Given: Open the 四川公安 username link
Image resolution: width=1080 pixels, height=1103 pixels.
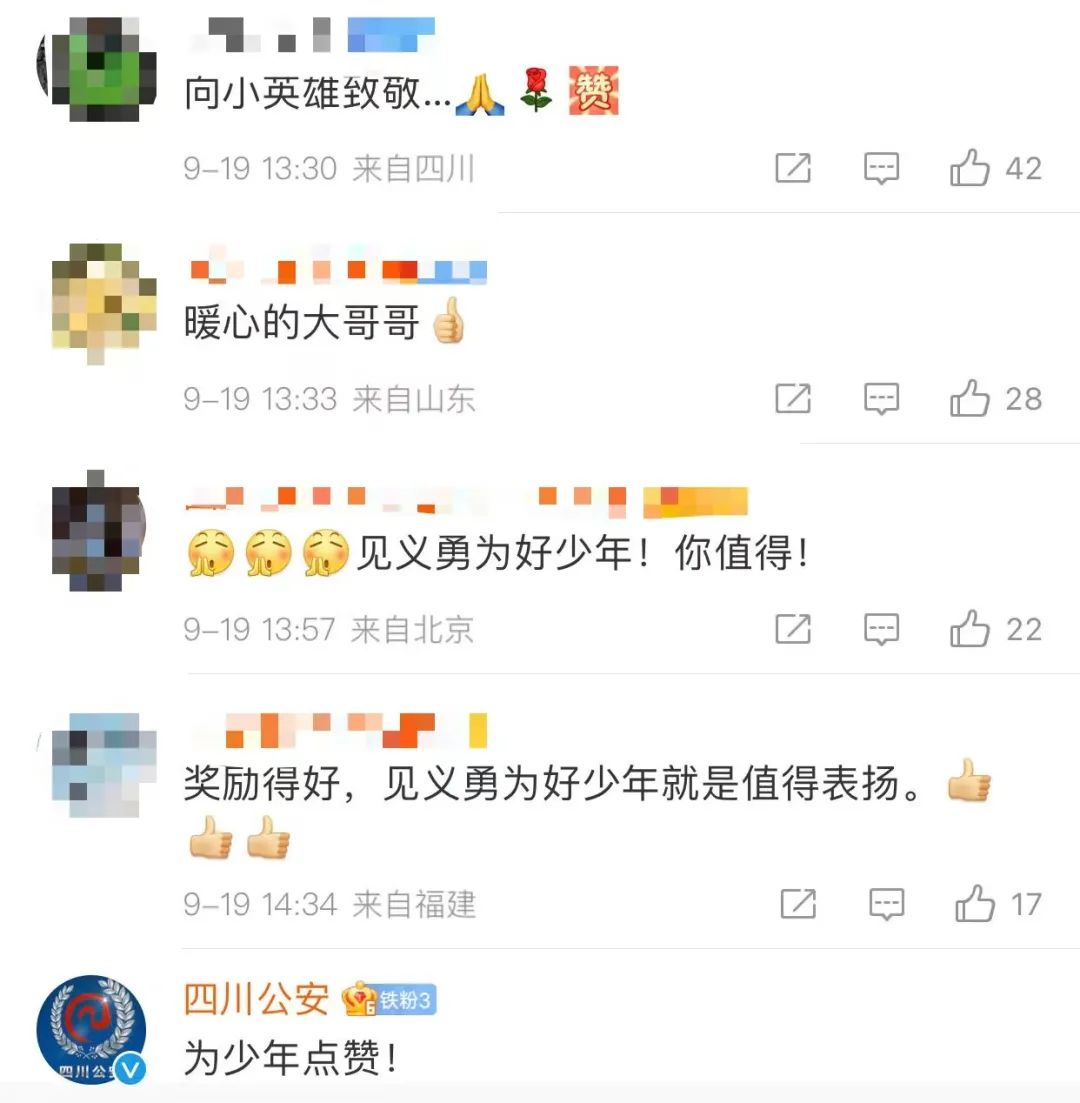Looking at the screenshot, I should tap(256, 999).
